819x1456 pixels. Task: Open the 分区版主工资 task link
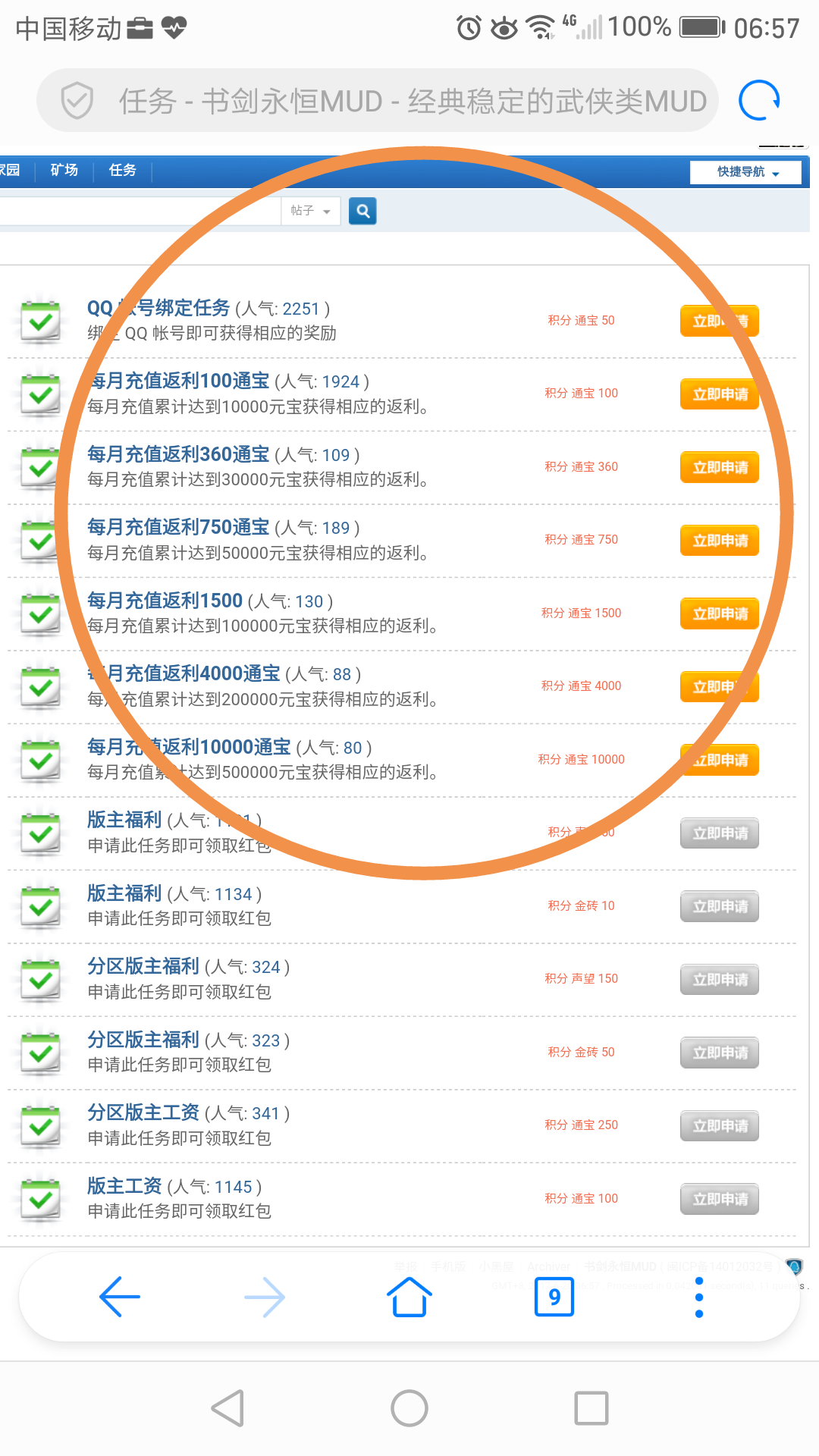coord(143,1112)
